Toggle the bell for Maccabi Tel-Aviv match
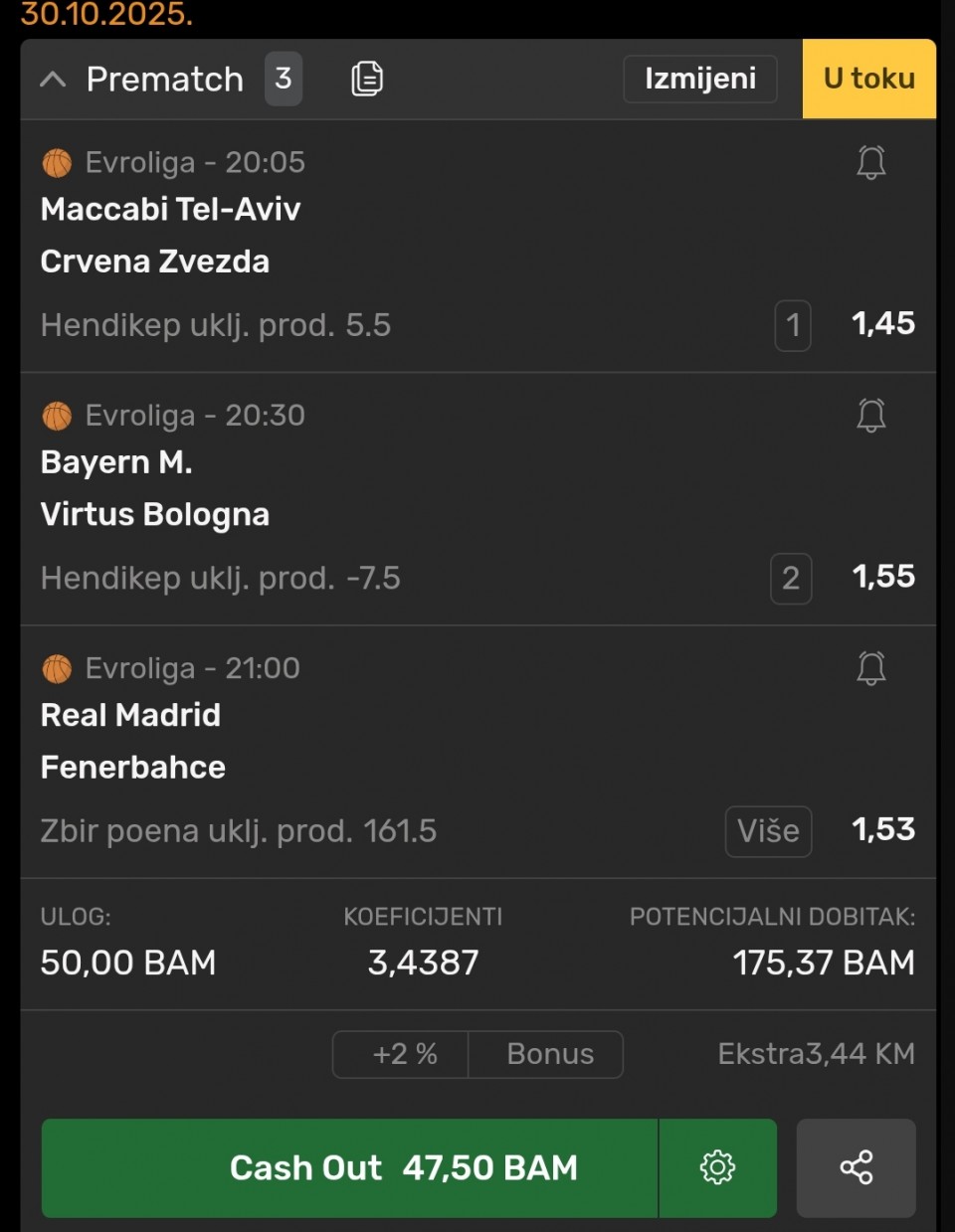This screenshot has height=1232, width=955. click(870, 162)
